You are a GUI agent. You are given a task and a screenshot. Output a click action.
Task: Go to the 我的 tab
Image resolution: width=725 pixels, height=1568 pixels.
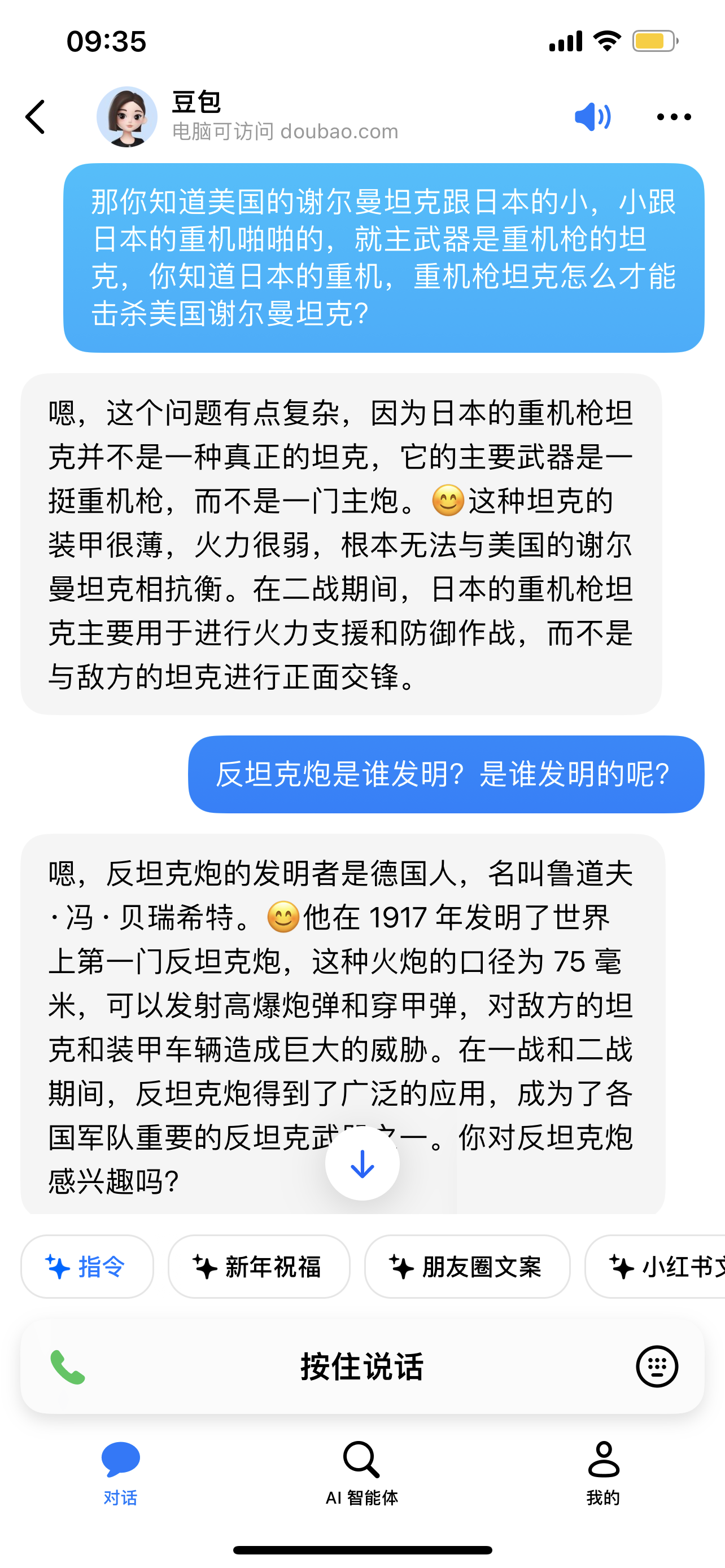click(x=603, y=1473)
